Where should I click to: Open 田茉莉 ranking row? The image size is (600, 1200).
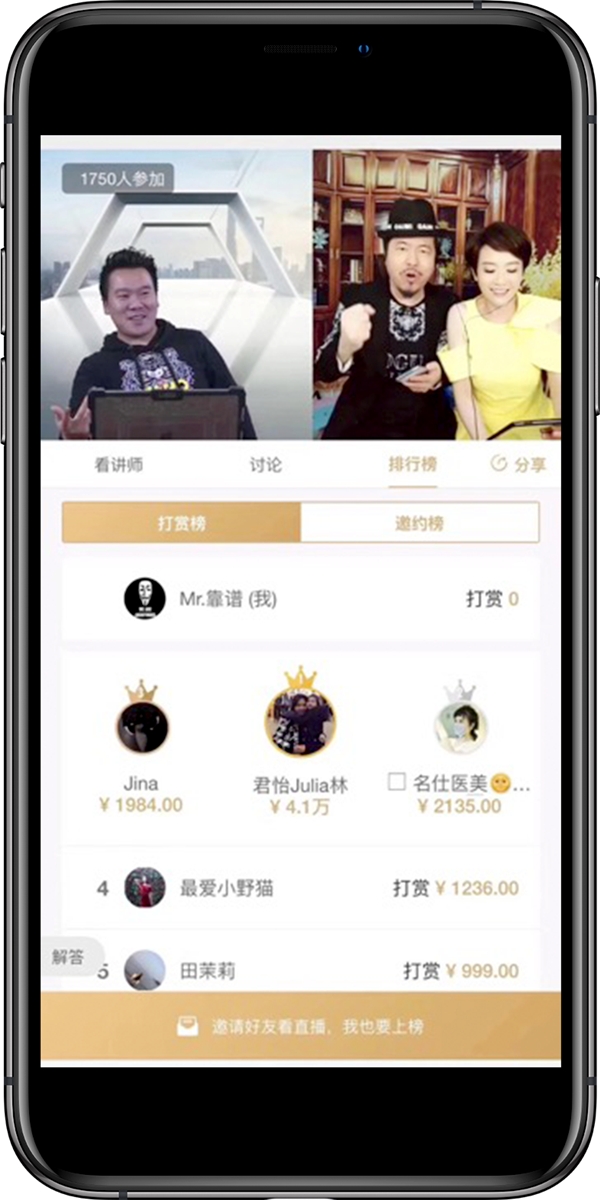(300, 970)
